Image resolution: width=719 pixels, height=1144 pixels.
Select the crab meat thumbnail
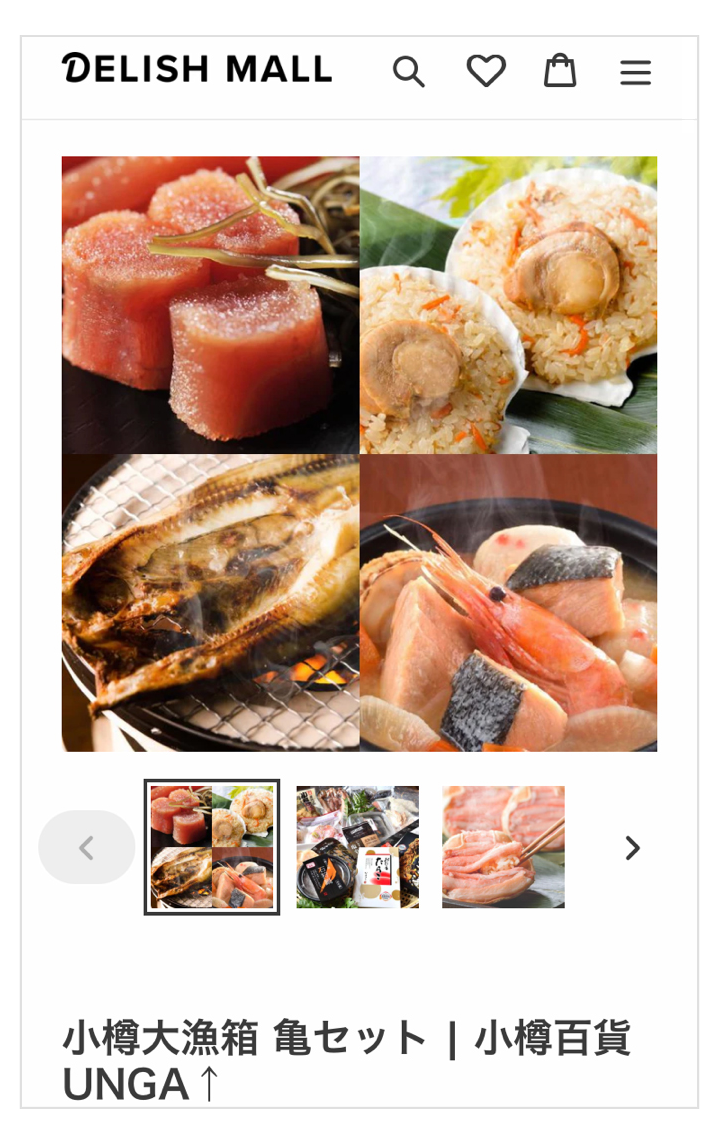click(x=503, y=847)
